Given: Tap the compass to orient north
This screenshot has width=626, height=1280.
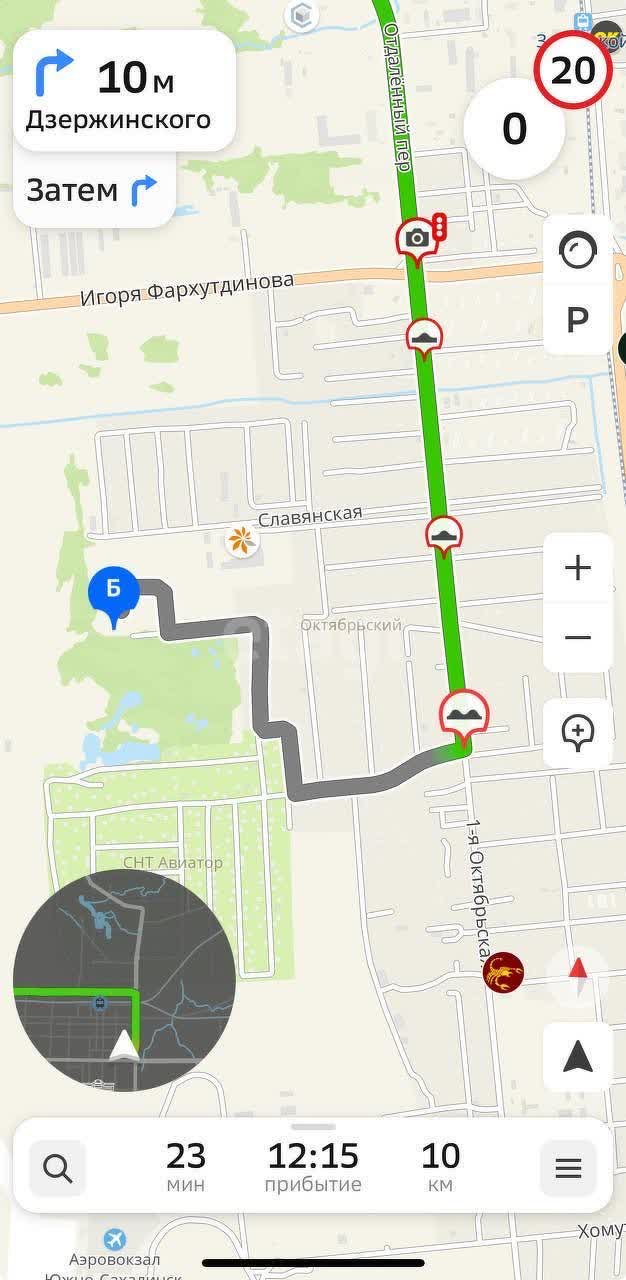Looking at the screenshot, I should 578,968.
